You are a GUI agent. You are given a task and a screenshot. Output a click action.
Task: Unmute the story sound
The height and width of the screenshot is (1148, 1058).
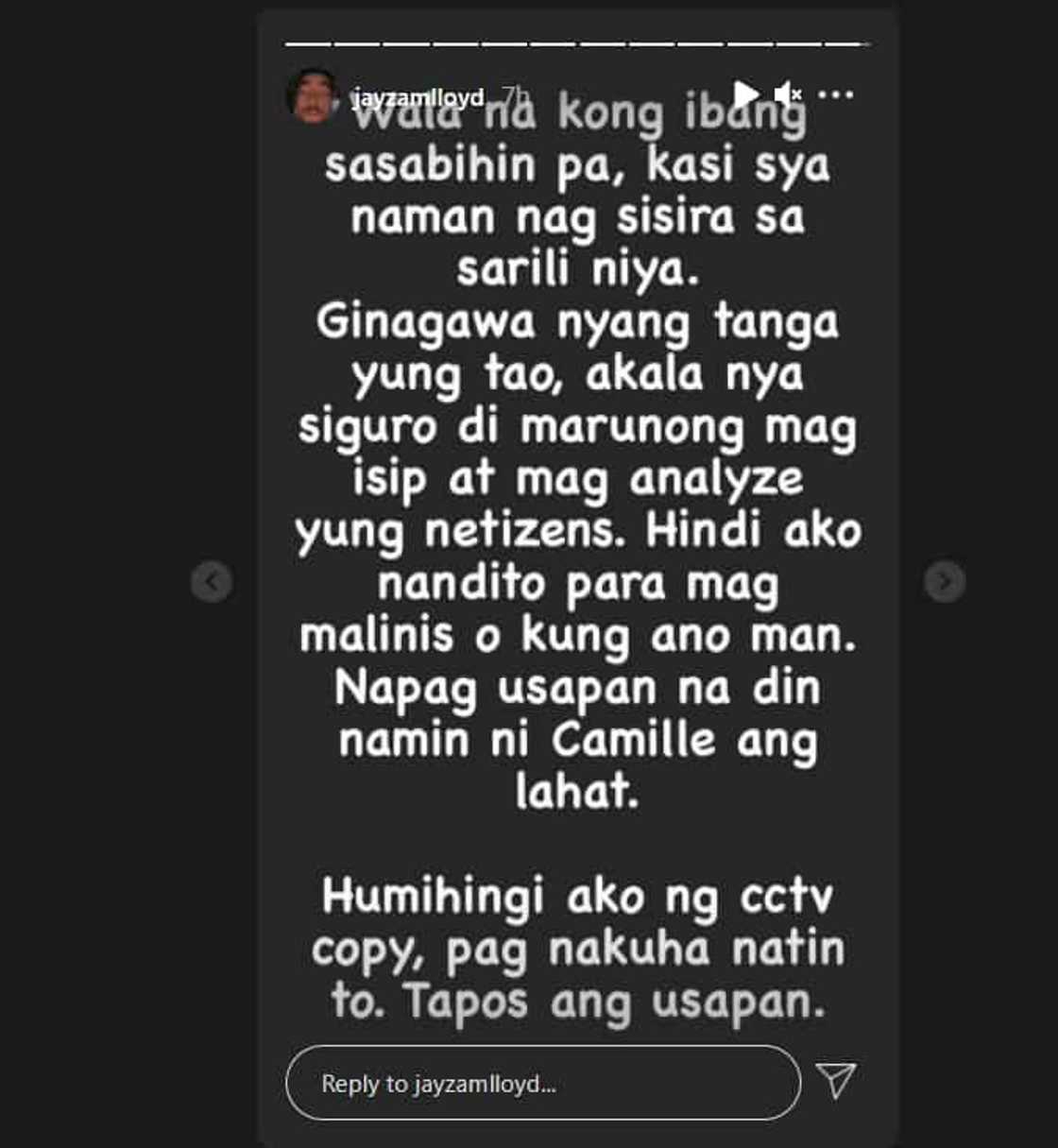click(x=788, y=94)
